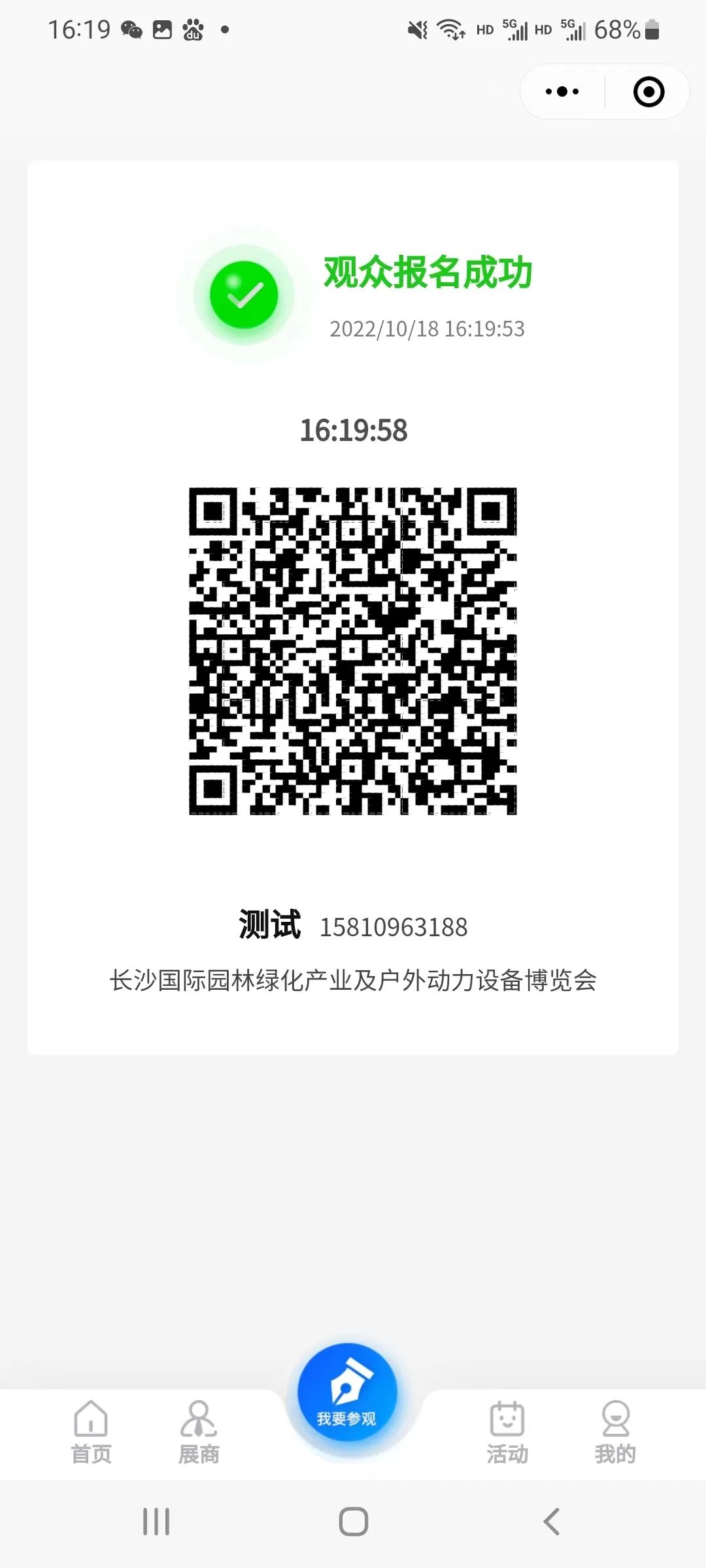Switch to the 我的 profile tab
Image resolution: width=706 pixels, height=1568 pixels.
click(x=615, y=1433)
